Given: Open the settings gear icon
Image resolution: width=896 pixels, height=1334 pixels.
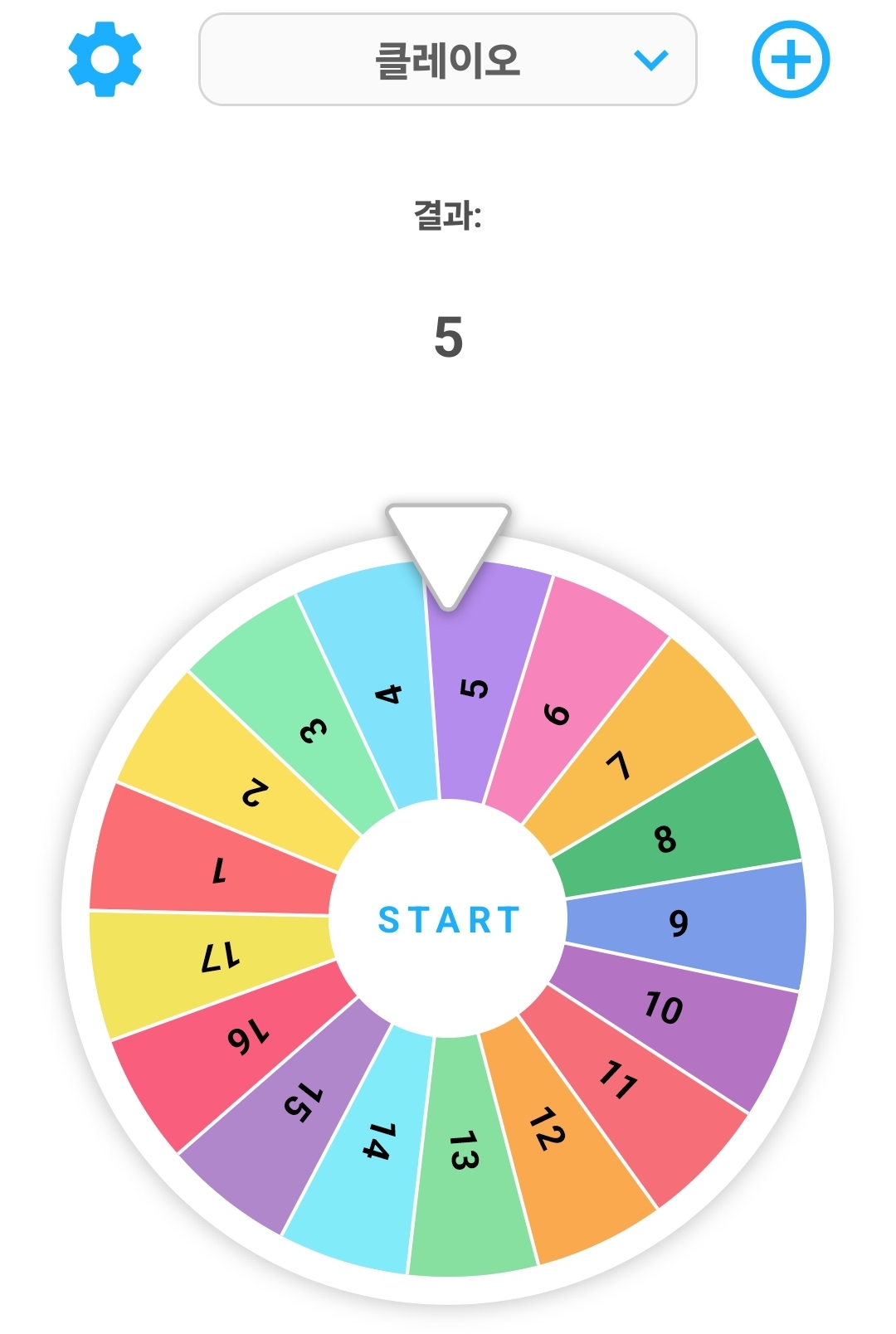Looking at the screenshot, I should click(105, 60).
